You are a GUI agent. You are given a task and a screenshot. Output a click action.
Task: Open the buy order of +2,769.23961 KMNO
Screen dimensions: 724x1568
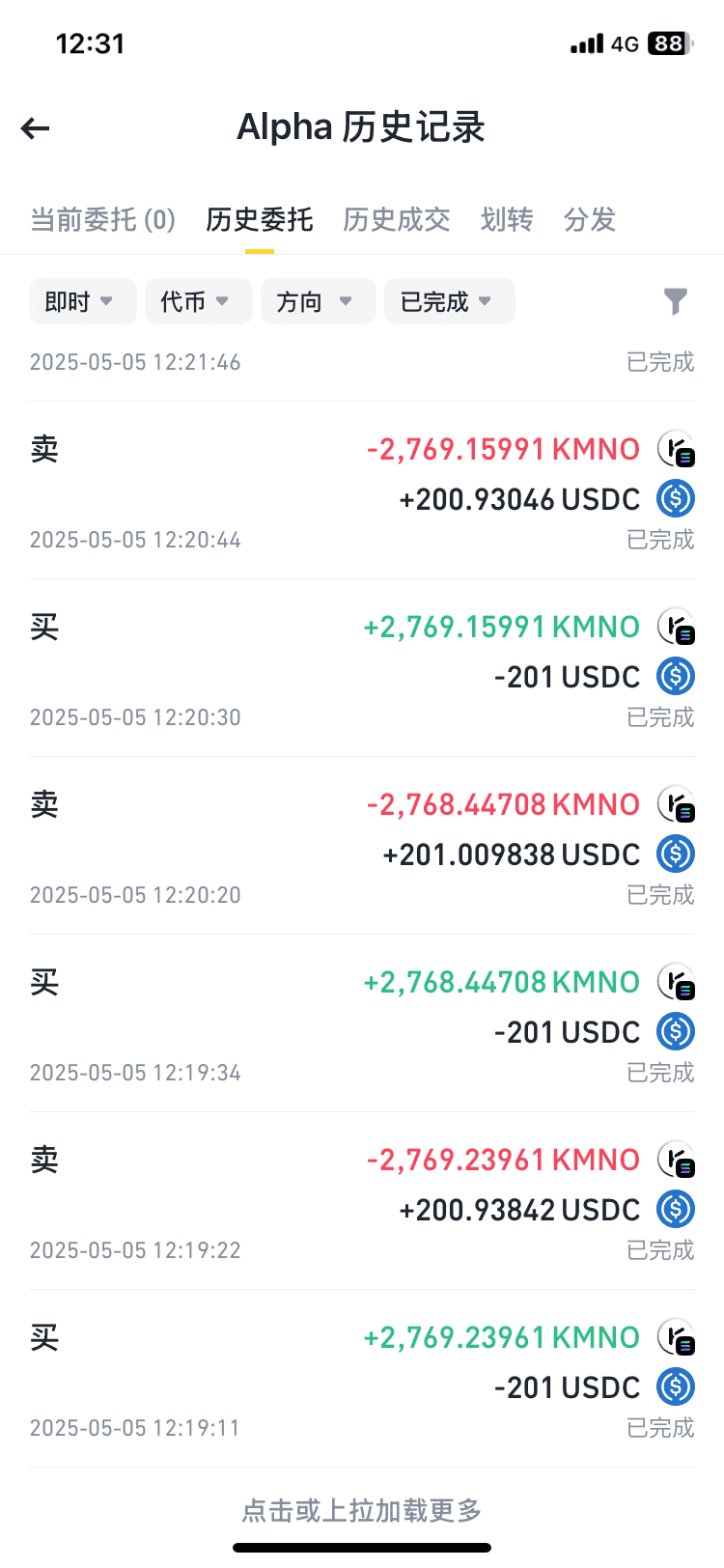pos(362,1379)
